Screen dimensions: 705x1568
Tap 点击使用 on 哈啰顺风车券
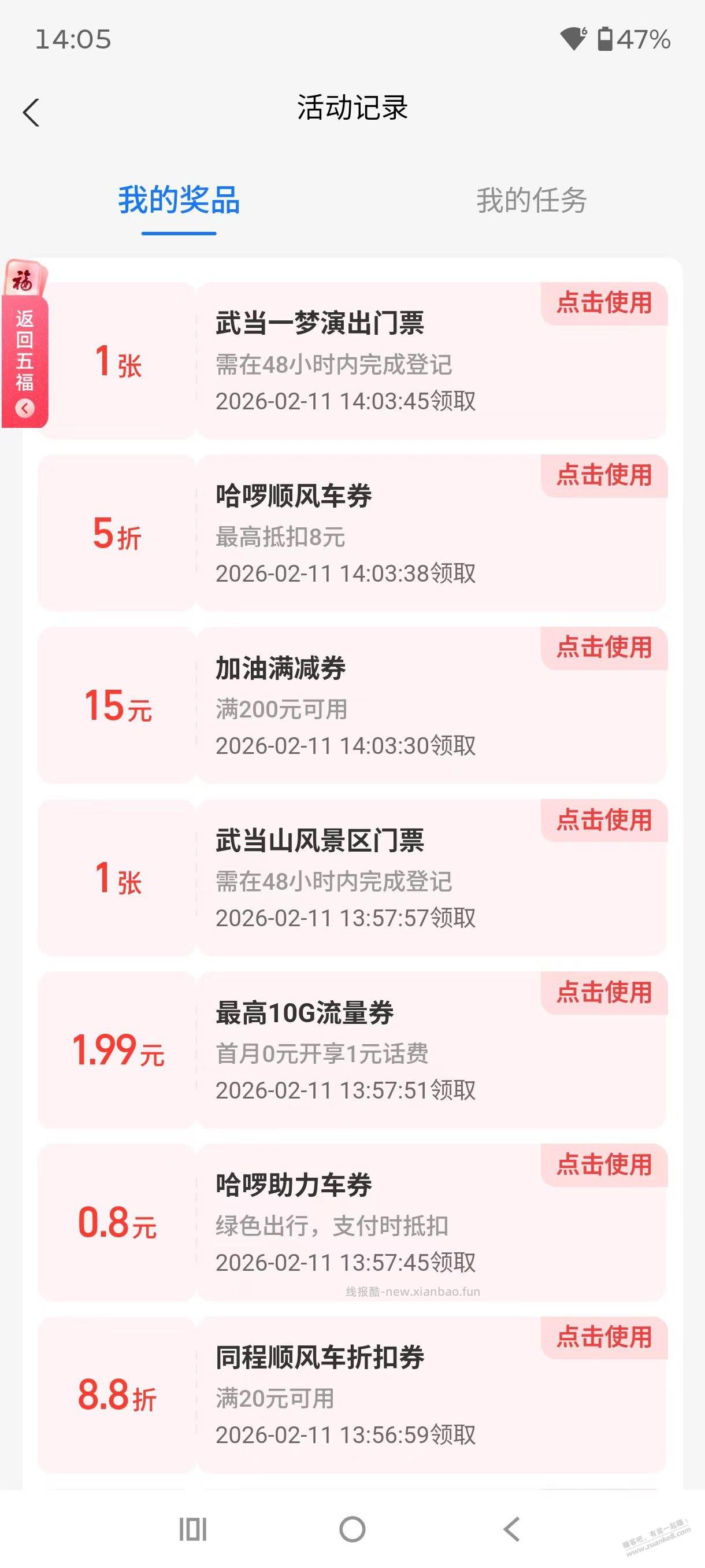coord(603,476)
